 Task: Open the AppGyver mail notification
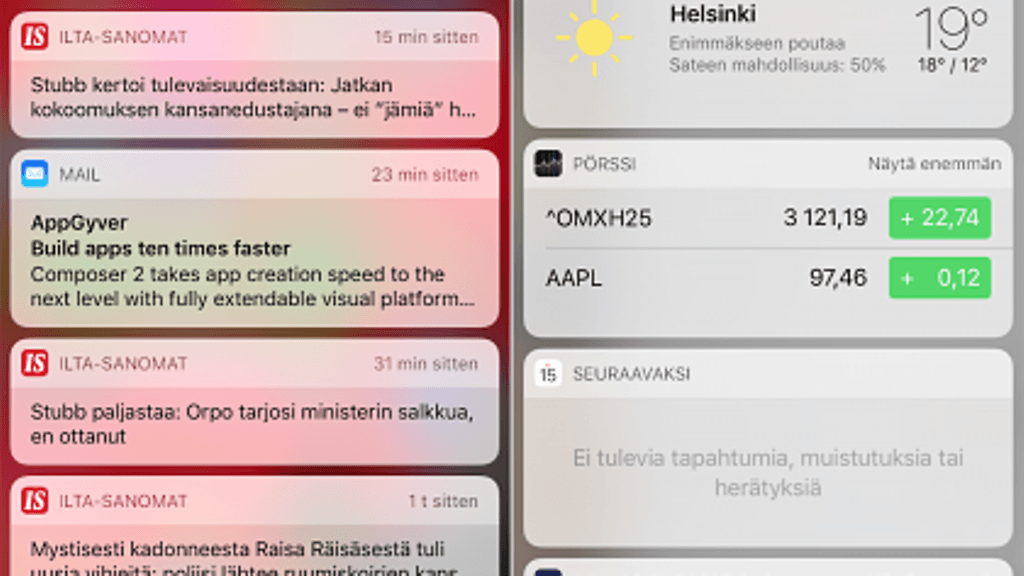[x=253, y=260]
